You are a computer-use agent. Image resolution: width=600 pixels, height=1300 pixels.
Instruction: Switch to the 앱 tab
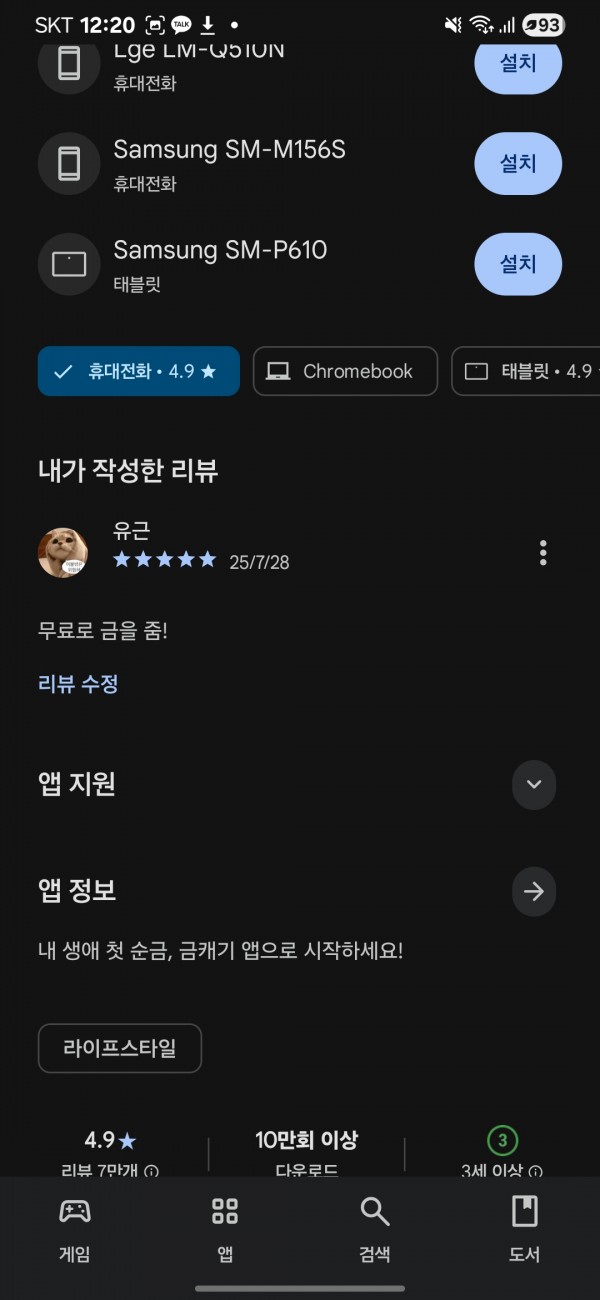(x=225, y=1230)
